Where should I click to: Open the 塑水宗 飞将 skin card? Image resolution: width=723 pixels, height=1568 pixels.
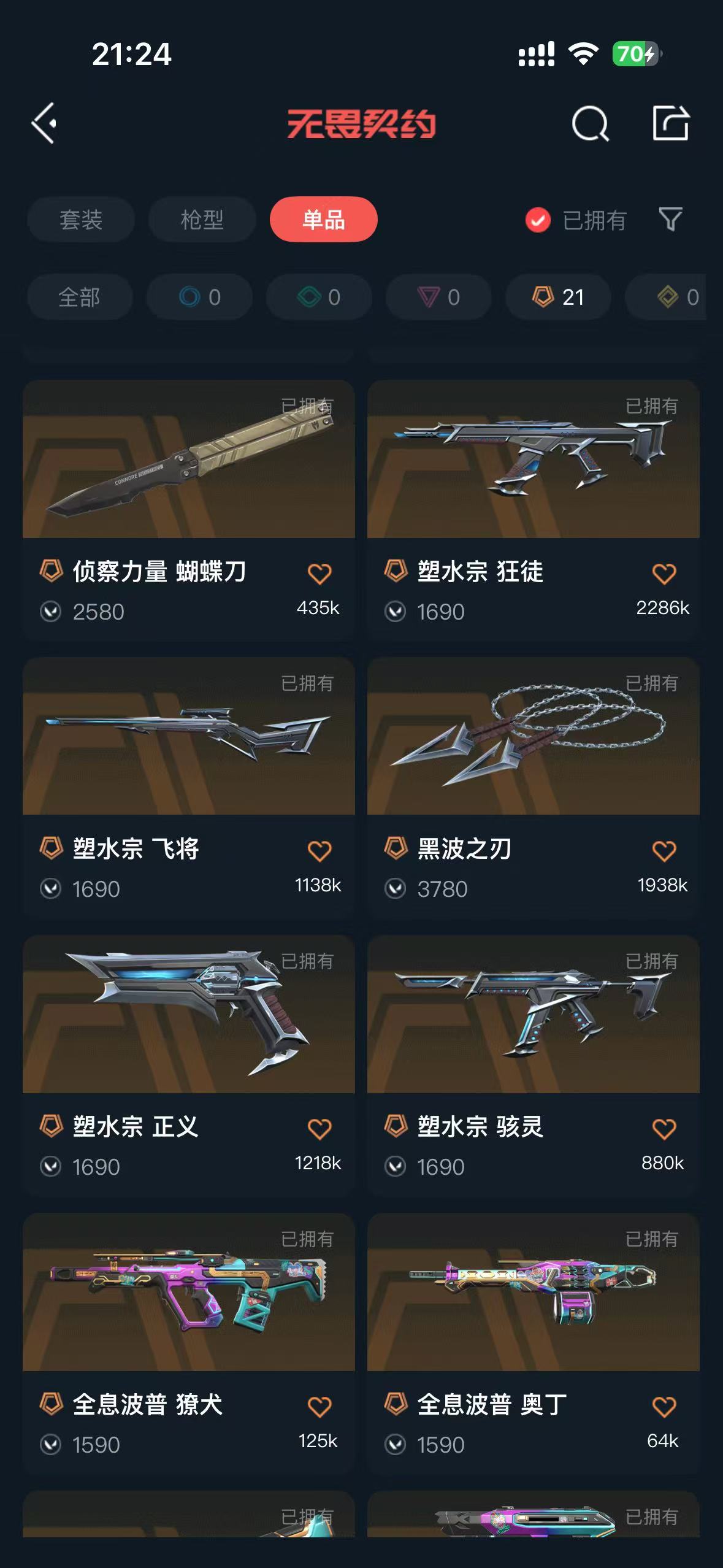188,737
